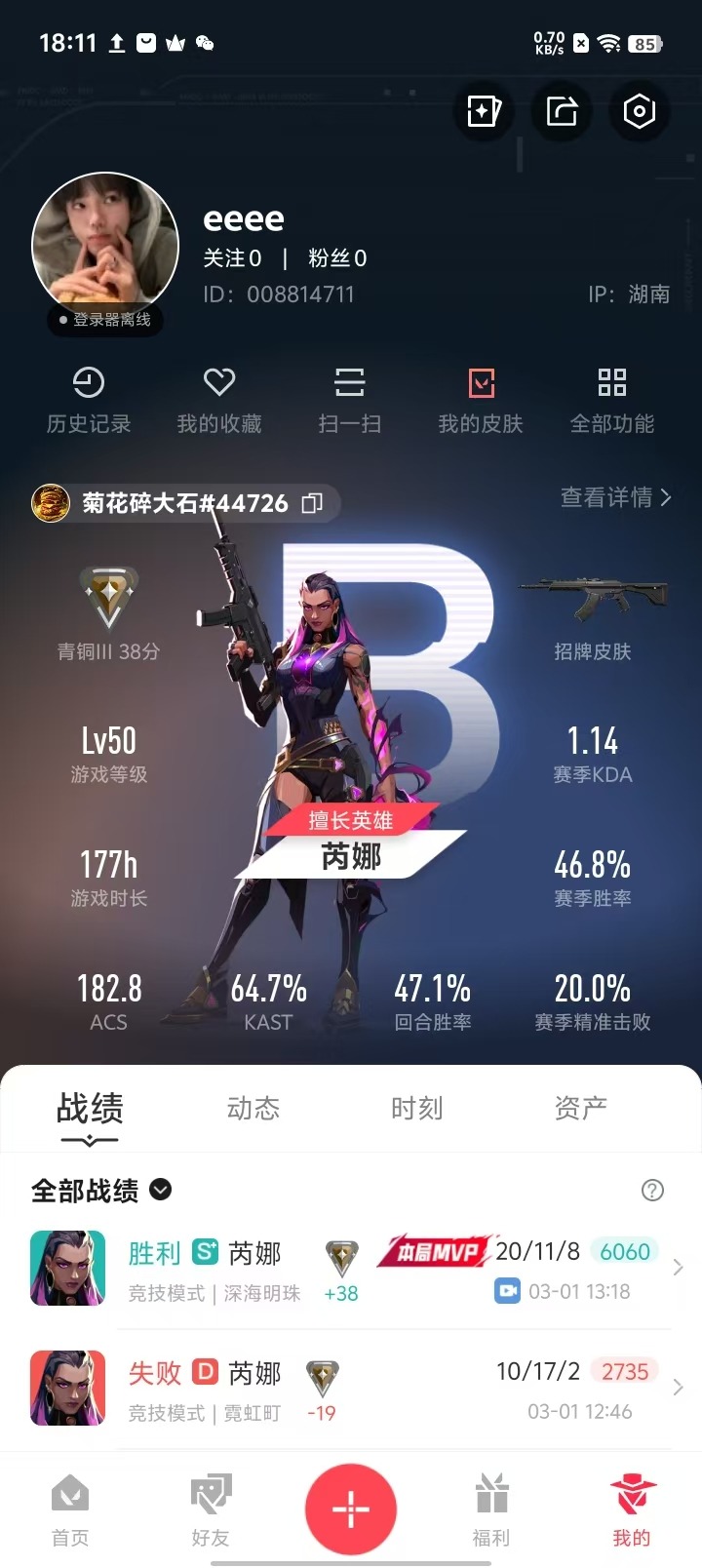Tap the red plus button
This screenshot has width=702, height=1568.
pyautogui.click(x=351, y=1509)
